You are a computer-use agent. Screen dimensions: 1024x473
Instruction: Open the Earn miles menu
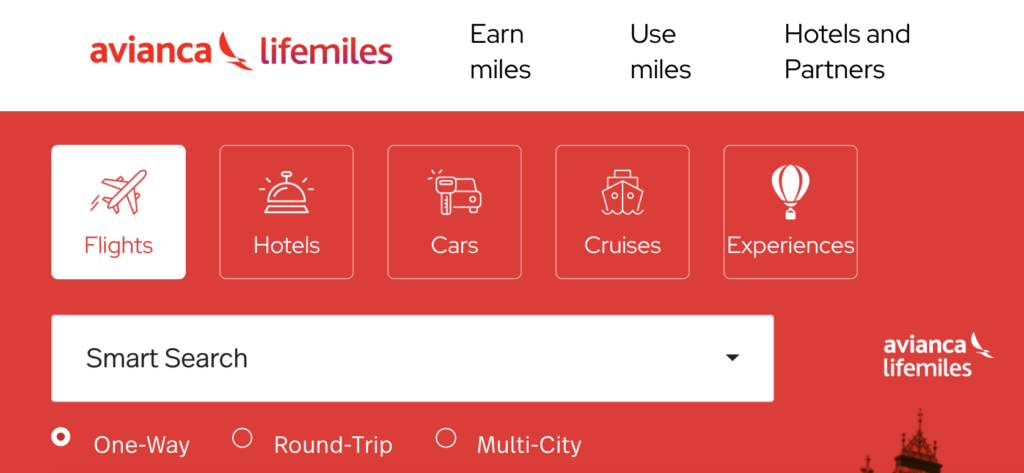tap(500, 52)
